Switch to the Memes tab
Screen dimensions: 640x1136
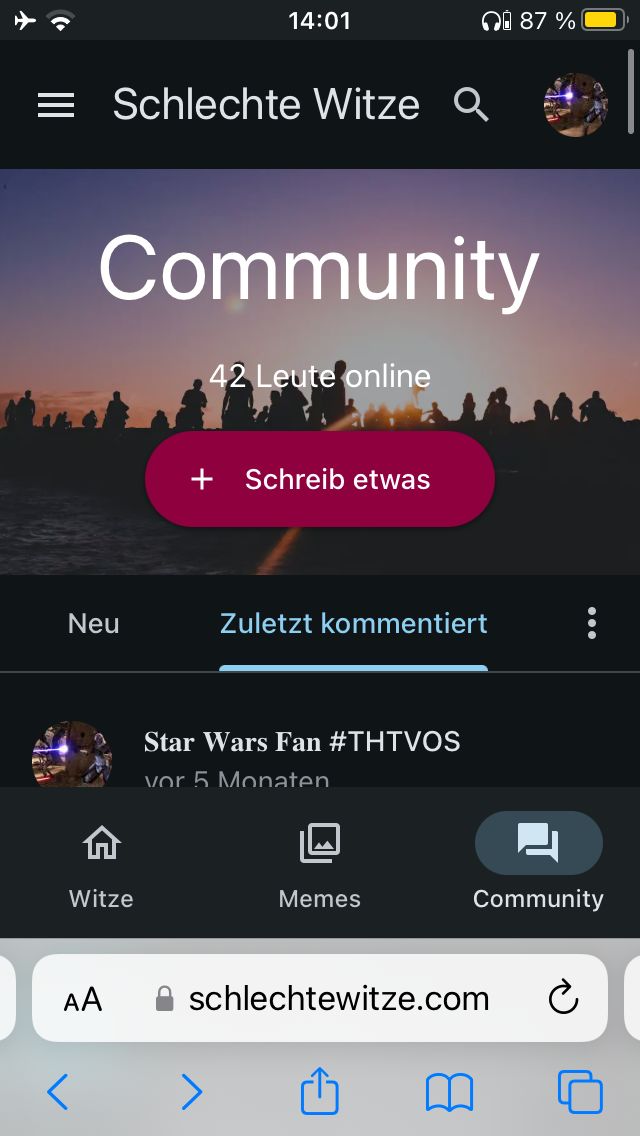point(320,866)
